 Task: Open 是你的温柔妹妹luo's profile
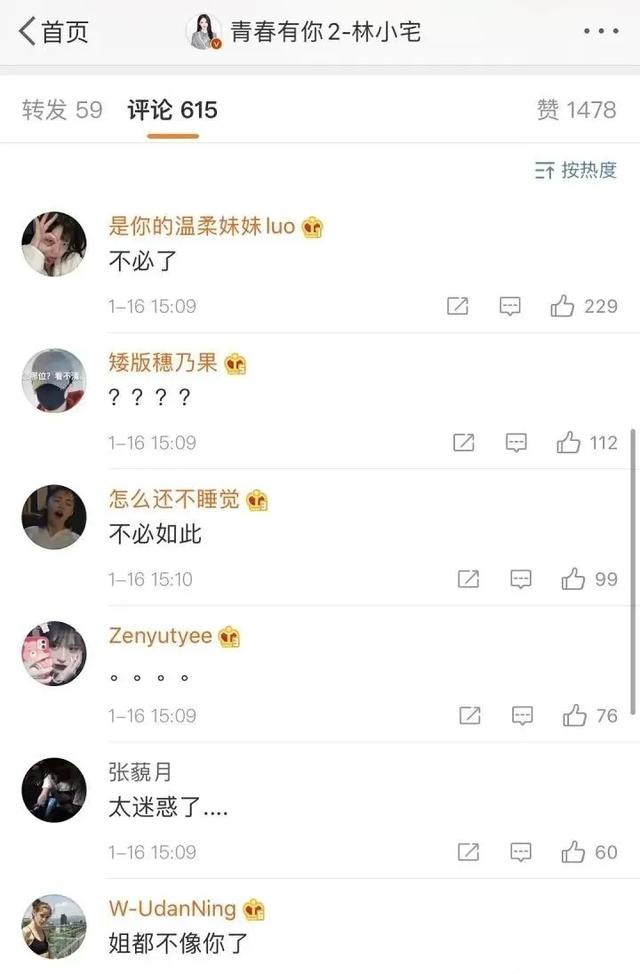[x=201, y=226]
